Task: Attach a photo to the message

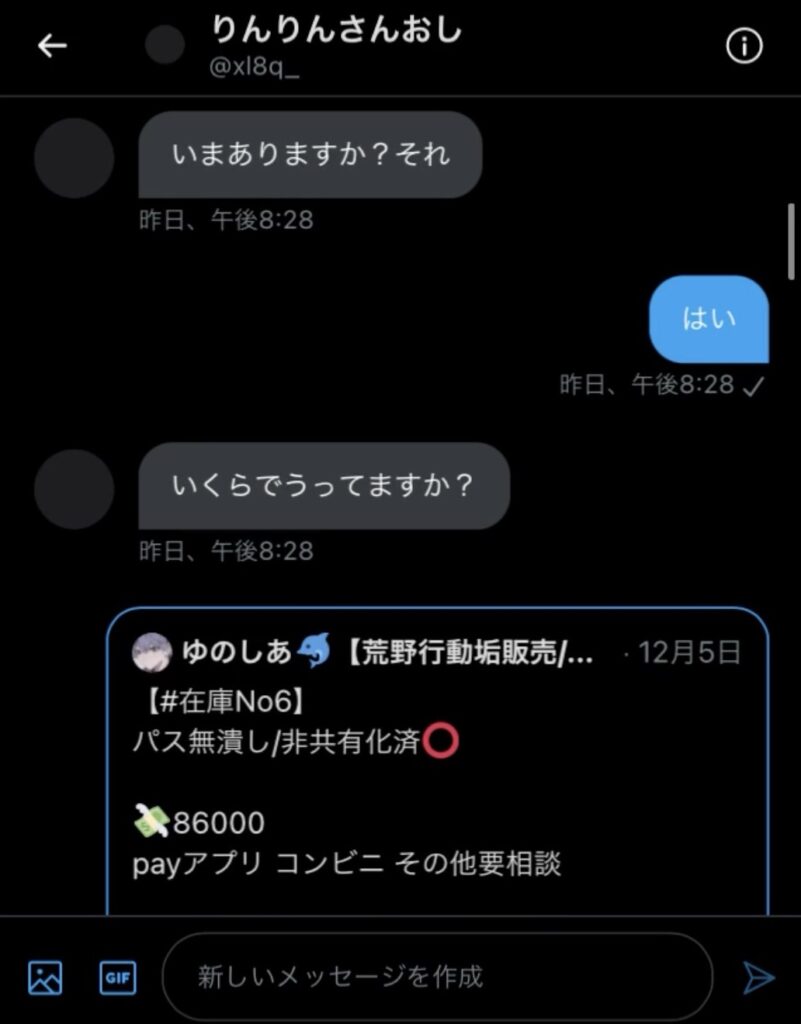Action: coord(45,977)
